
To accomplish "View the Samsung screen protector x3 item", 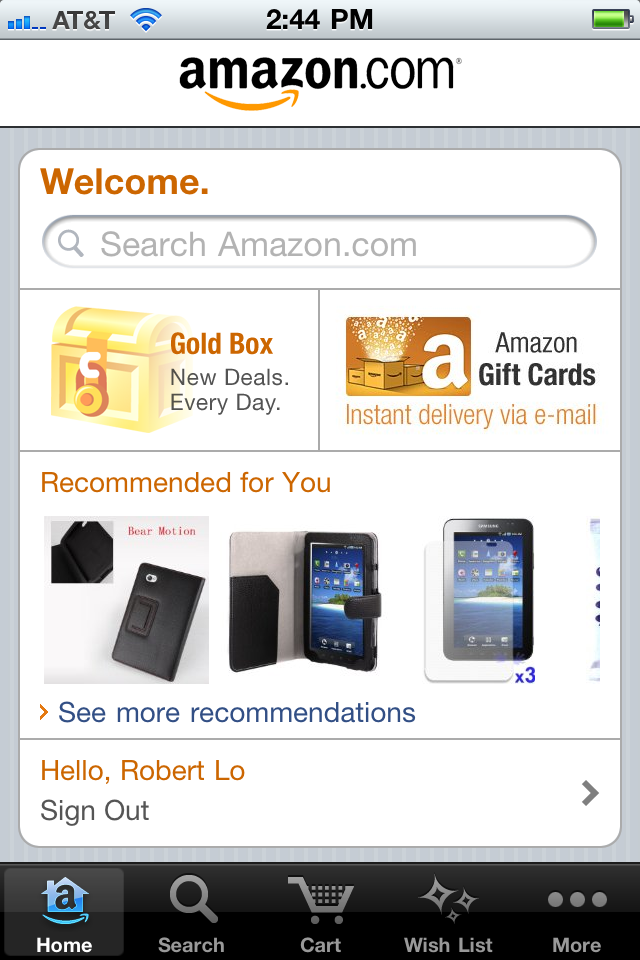I will (x=482, y=600).
